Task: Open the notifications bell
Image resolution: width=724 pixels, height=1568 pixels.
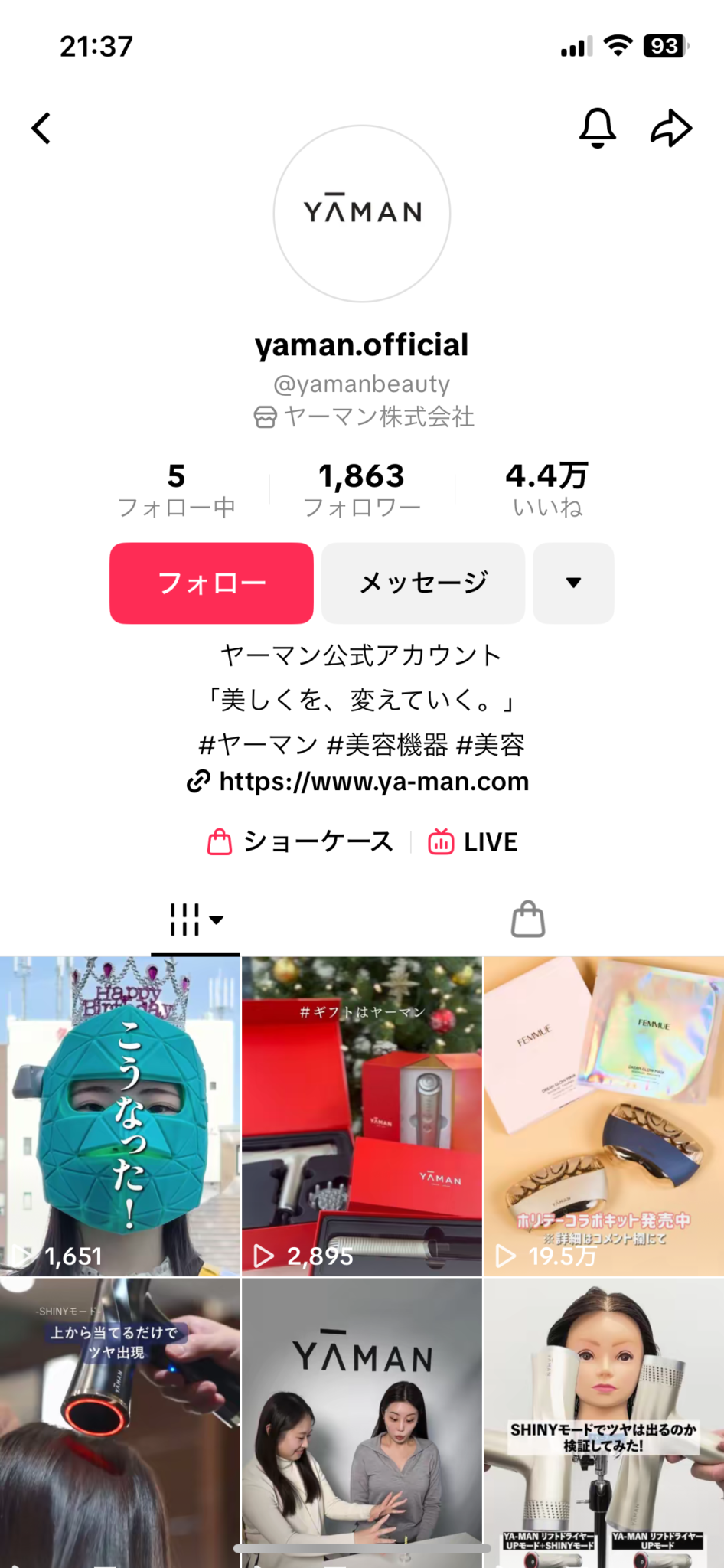Action: click(x=597, y=128)
